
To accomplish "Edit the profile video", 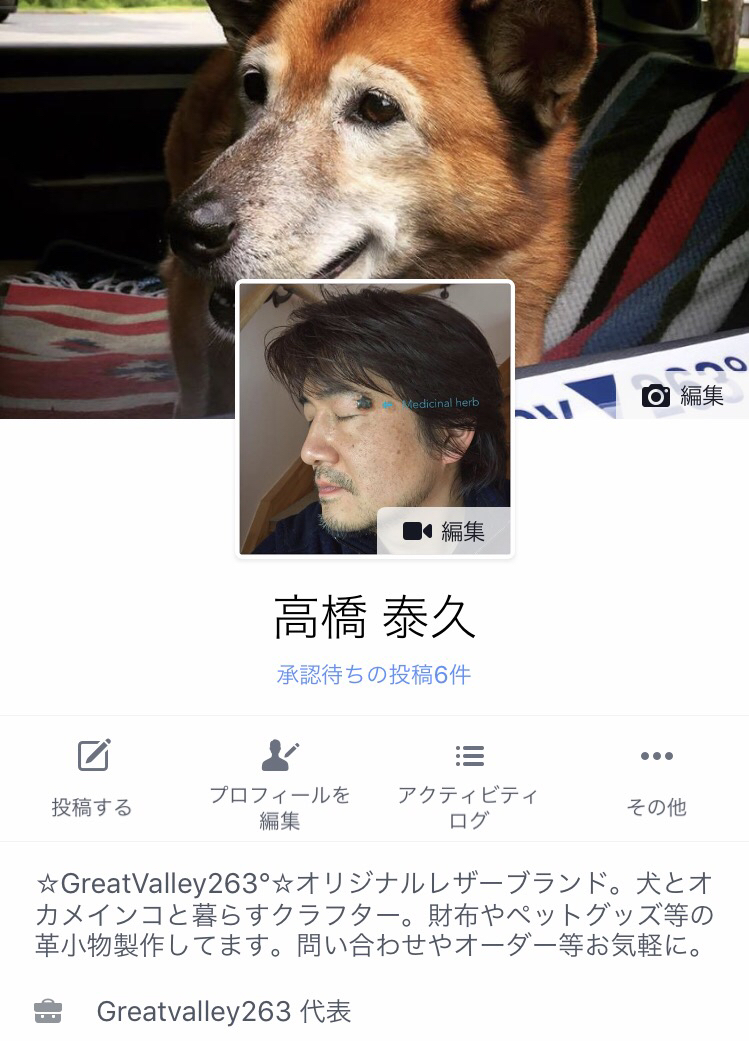I will (x=444, y=531).
